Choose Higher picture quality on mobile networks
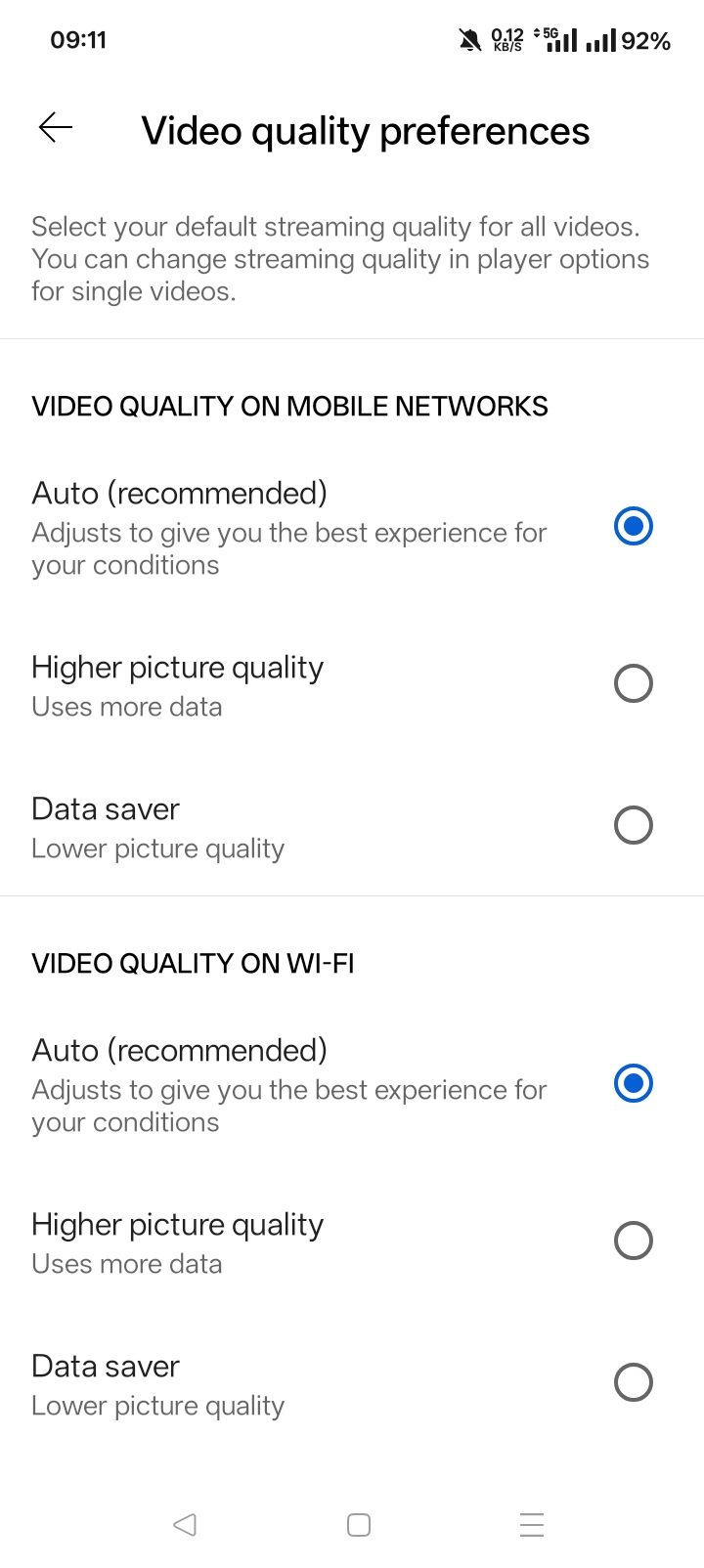Screen dimensions: 704x1568 tap(633, 683)
